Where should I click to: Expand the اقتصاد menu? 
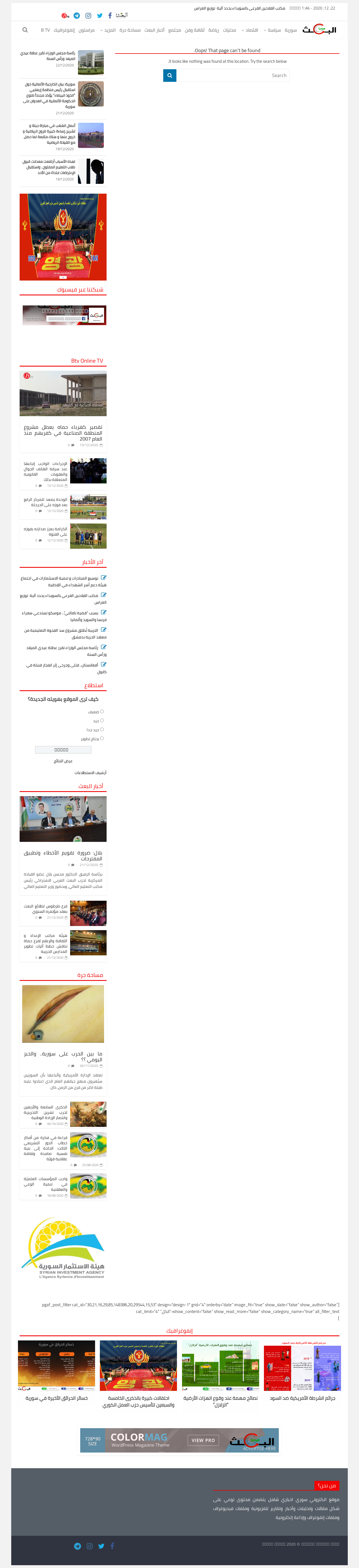pos(250,30)
